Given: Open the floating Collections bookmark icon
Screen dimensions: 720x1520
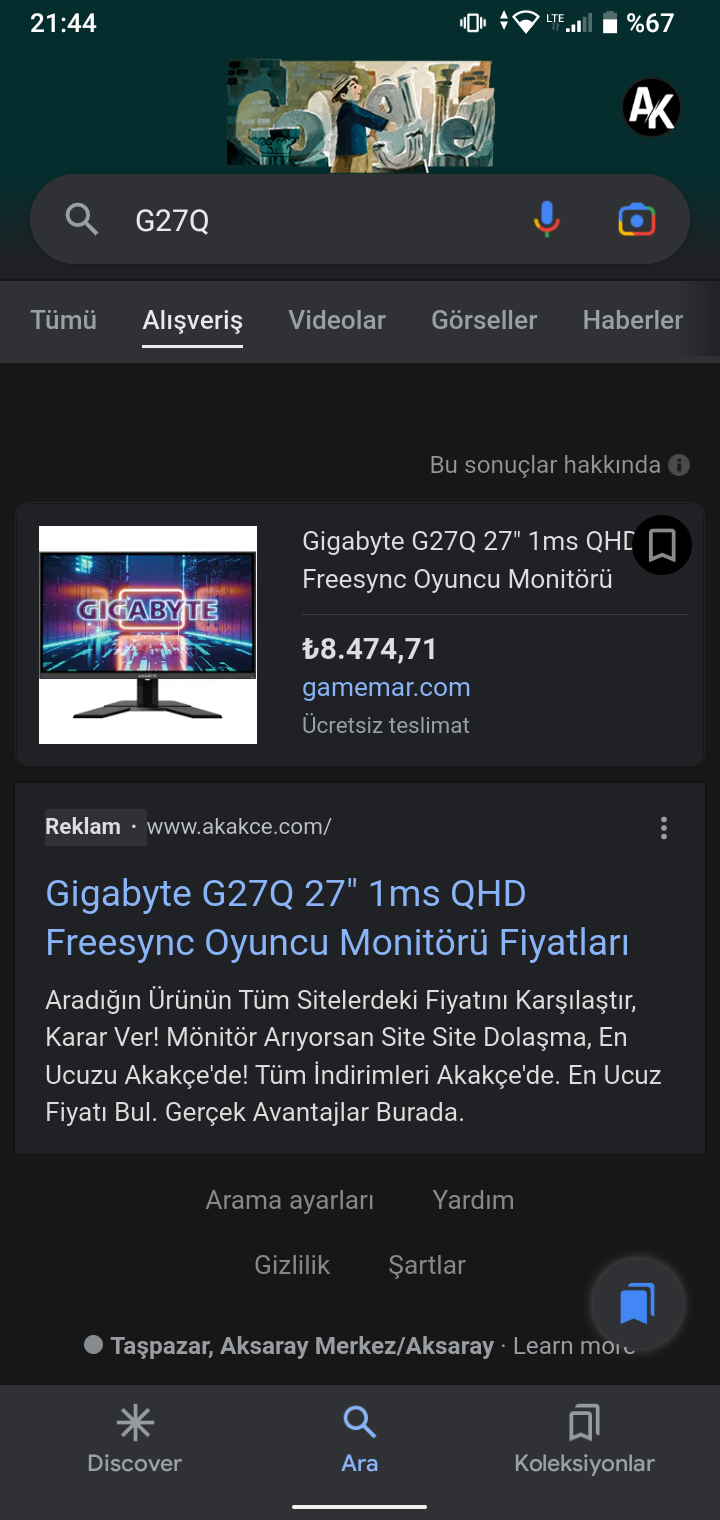Looking at the screenshot, I should 637,1303.
